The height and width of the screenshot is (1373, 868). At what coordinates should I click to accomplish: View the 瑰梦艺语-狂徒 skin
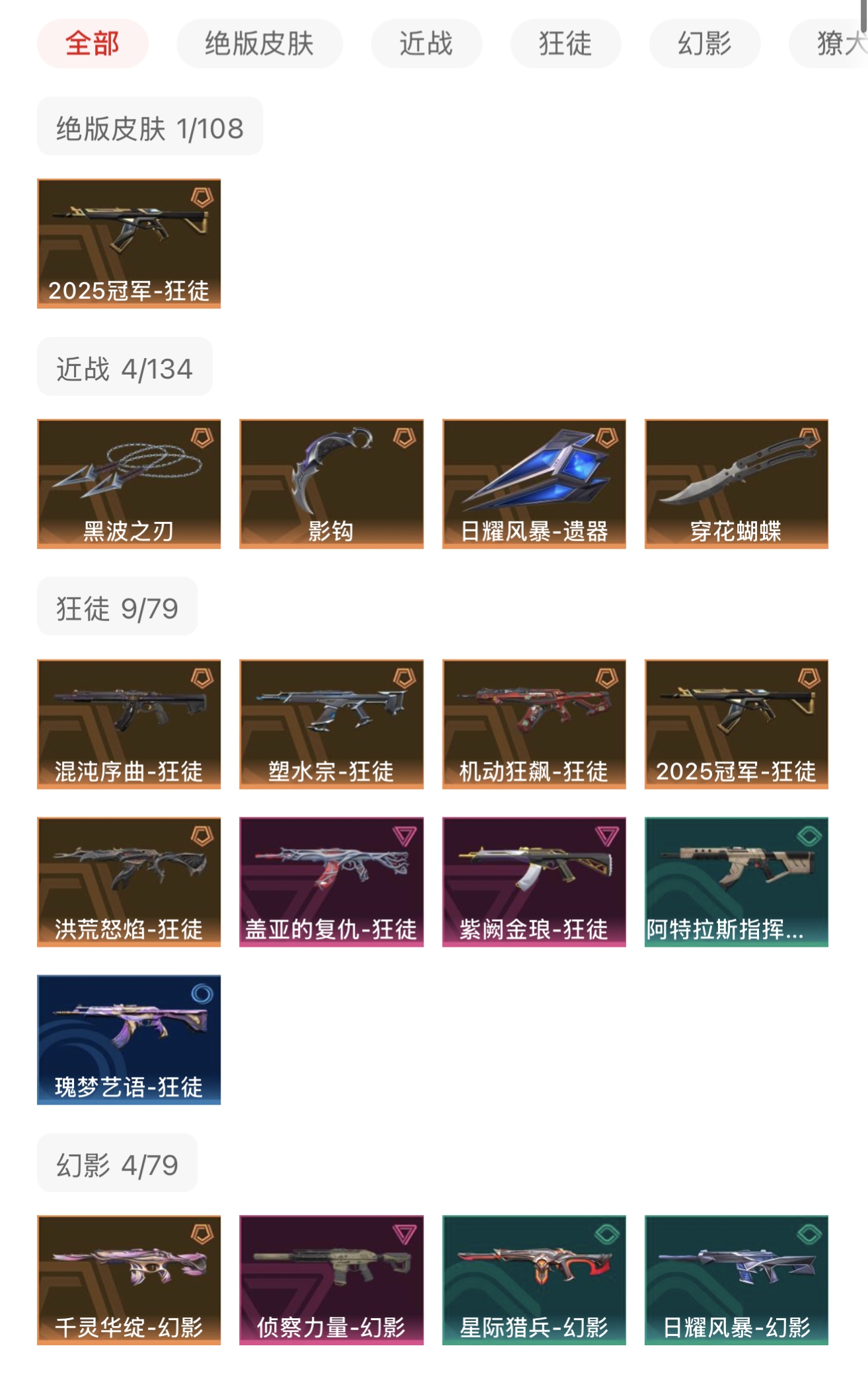point(129,1039)
